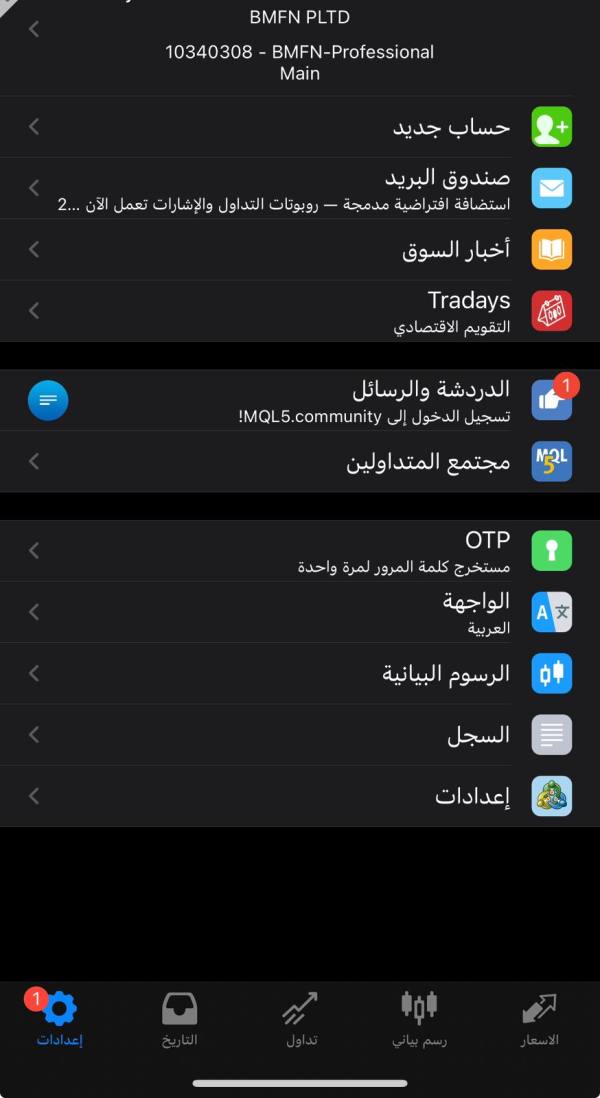600x1098 pixels.
Task: Open السجل journal log
Action: click(300, 735)
